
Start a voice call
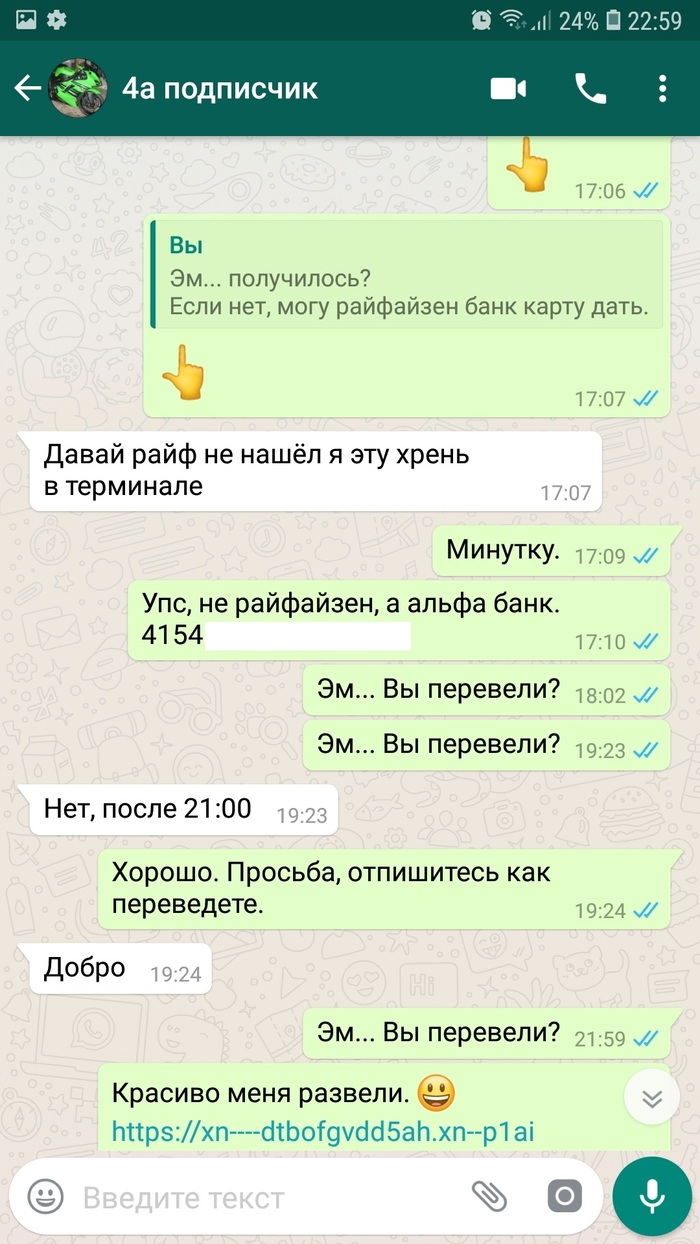590,89
